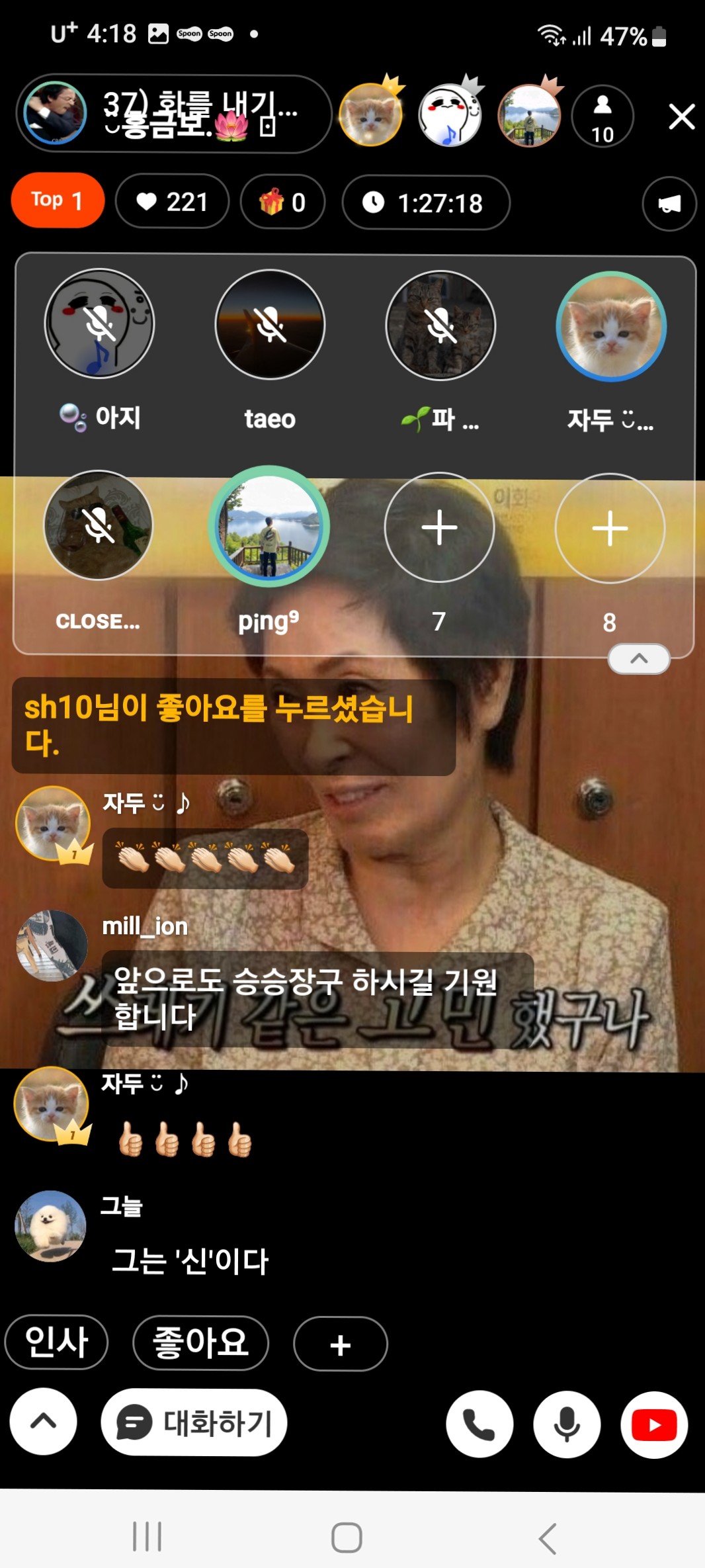Close the live room with X

(x=681, y=117)
